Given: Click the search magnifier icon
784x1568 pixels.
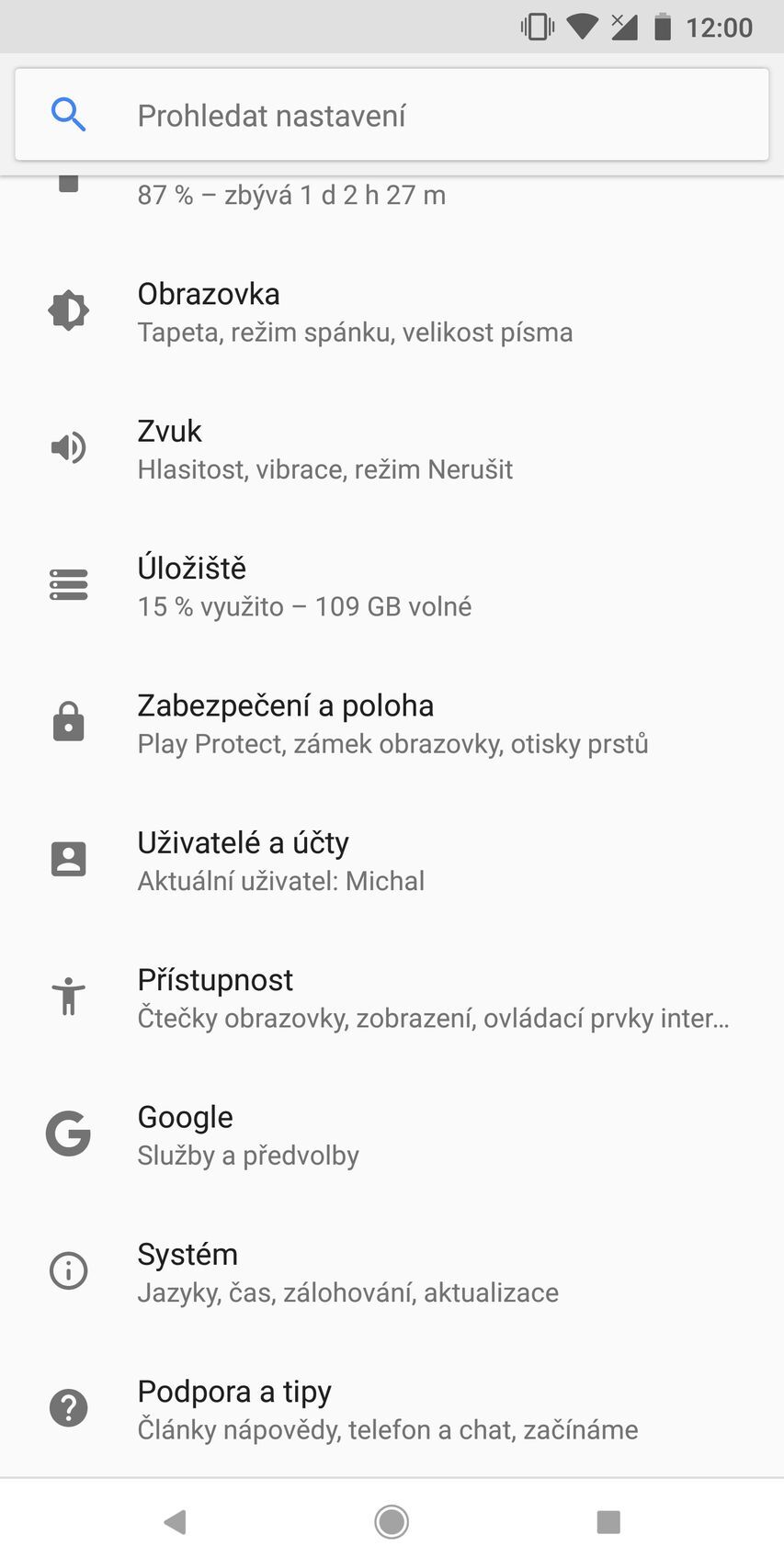Looking at the screenshot, I should (68, 114).
